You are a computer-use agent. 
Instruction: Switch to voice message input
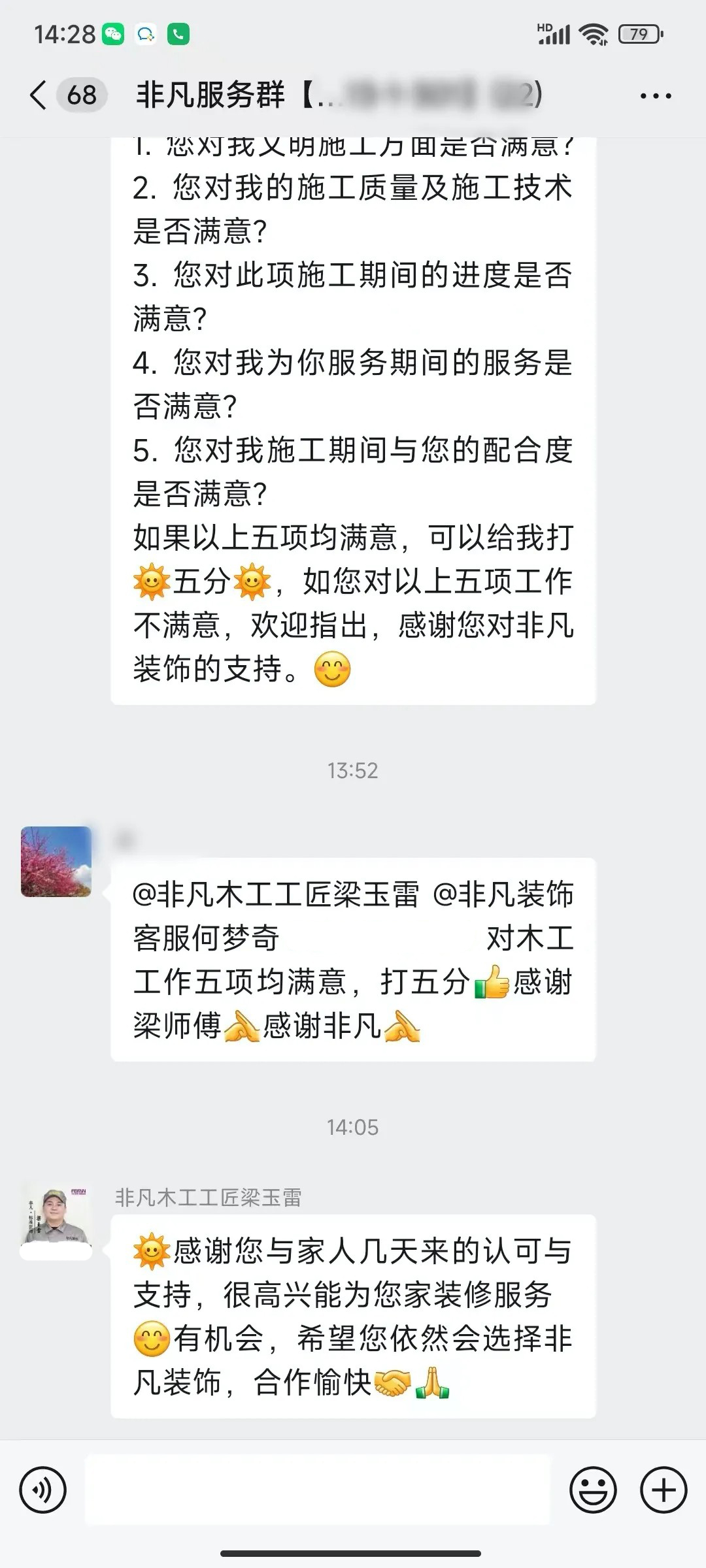tap(43, 1490)
